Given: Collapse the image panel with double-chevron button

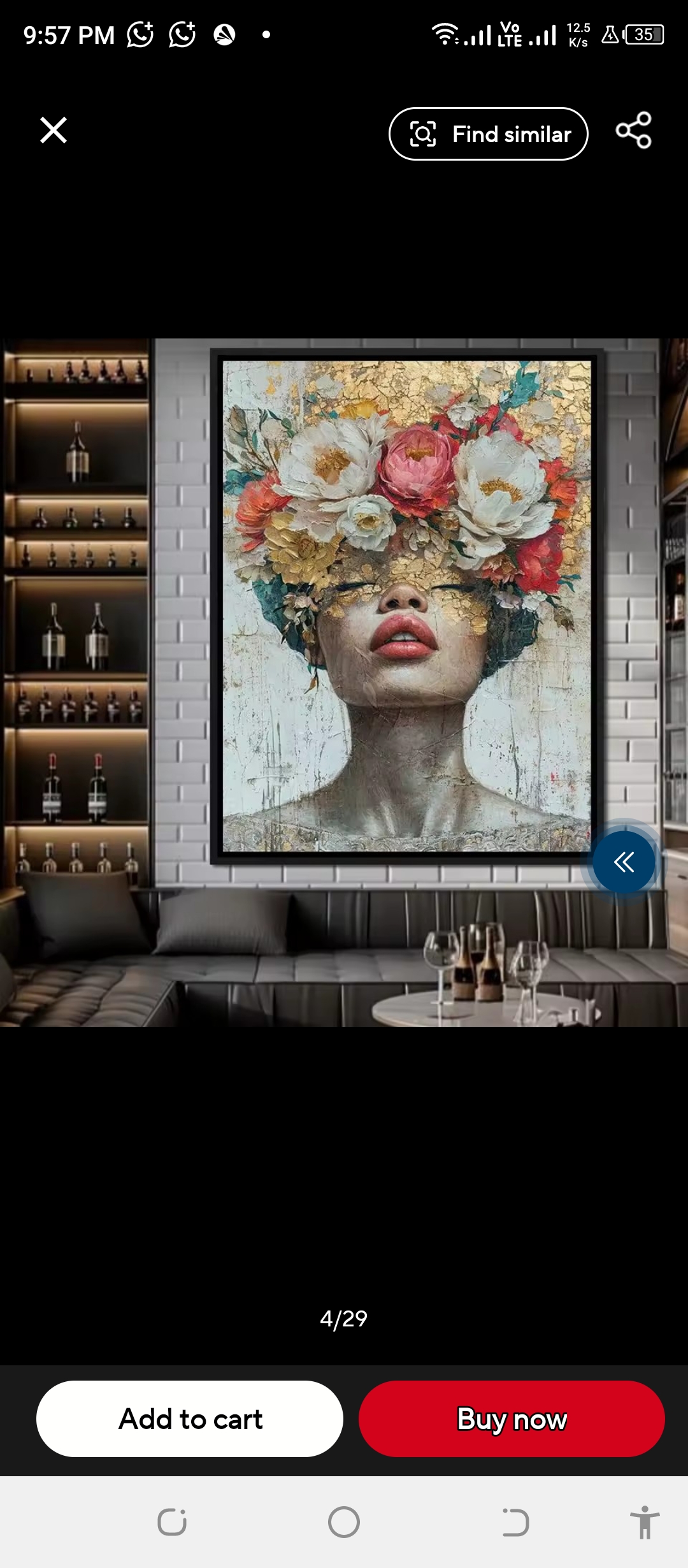Looking at the screenshot, I should (x=623, y=860).
